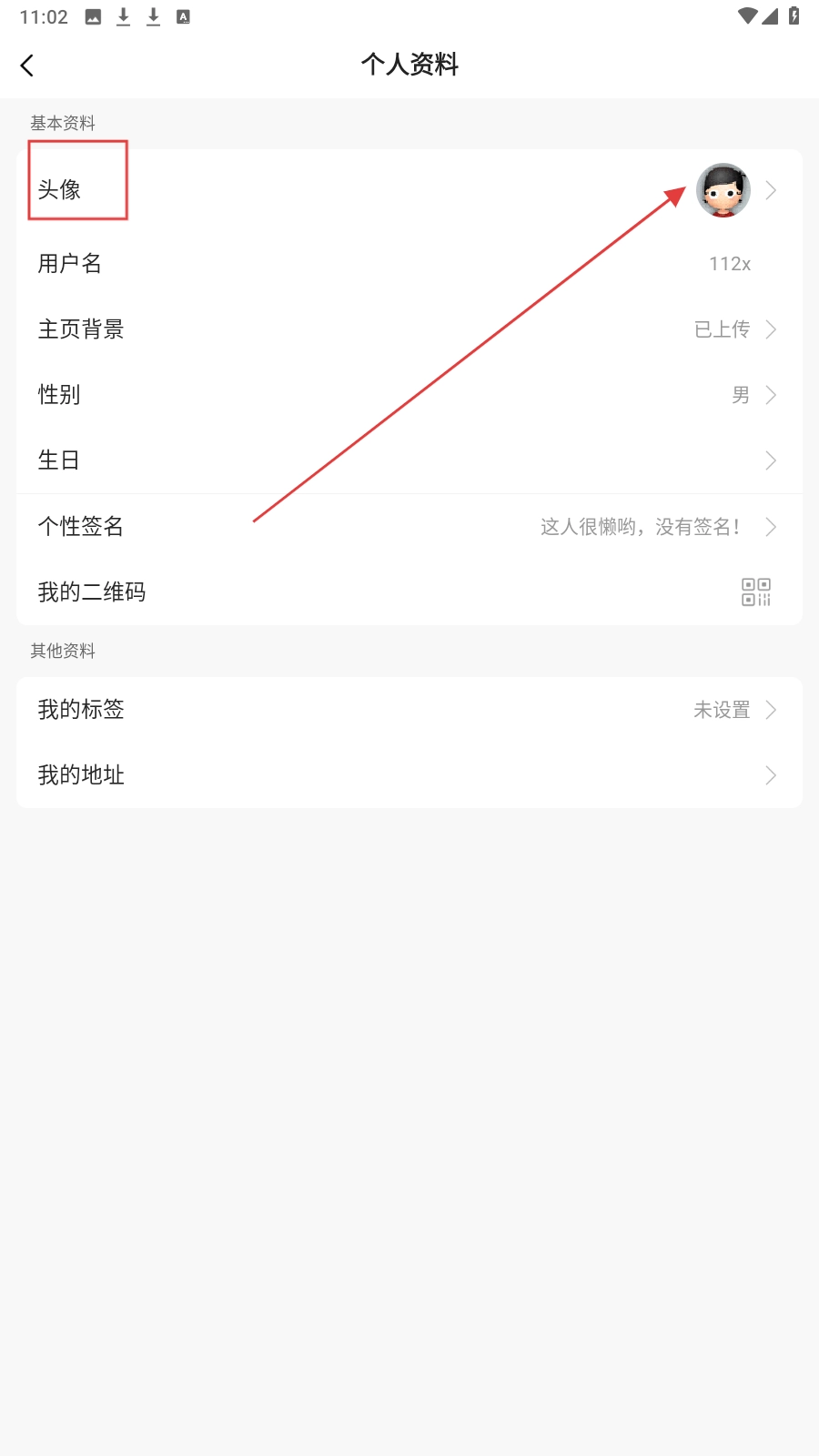Tap the profile avatar picture next to 头像
The width and height of the screenshot is (819, 1456).
[723, 189]
